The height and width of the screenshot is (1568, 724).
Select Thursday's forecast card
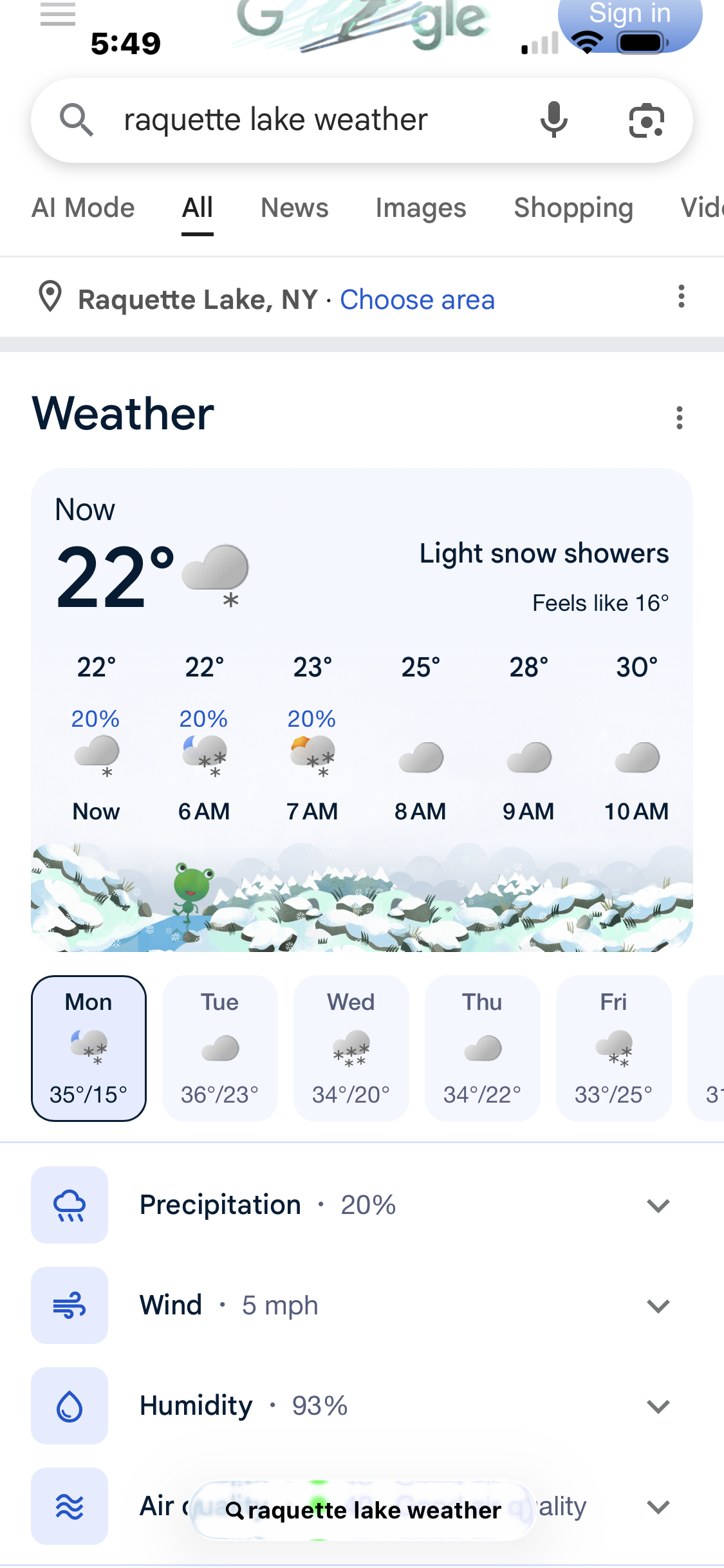click(483, 1049)
